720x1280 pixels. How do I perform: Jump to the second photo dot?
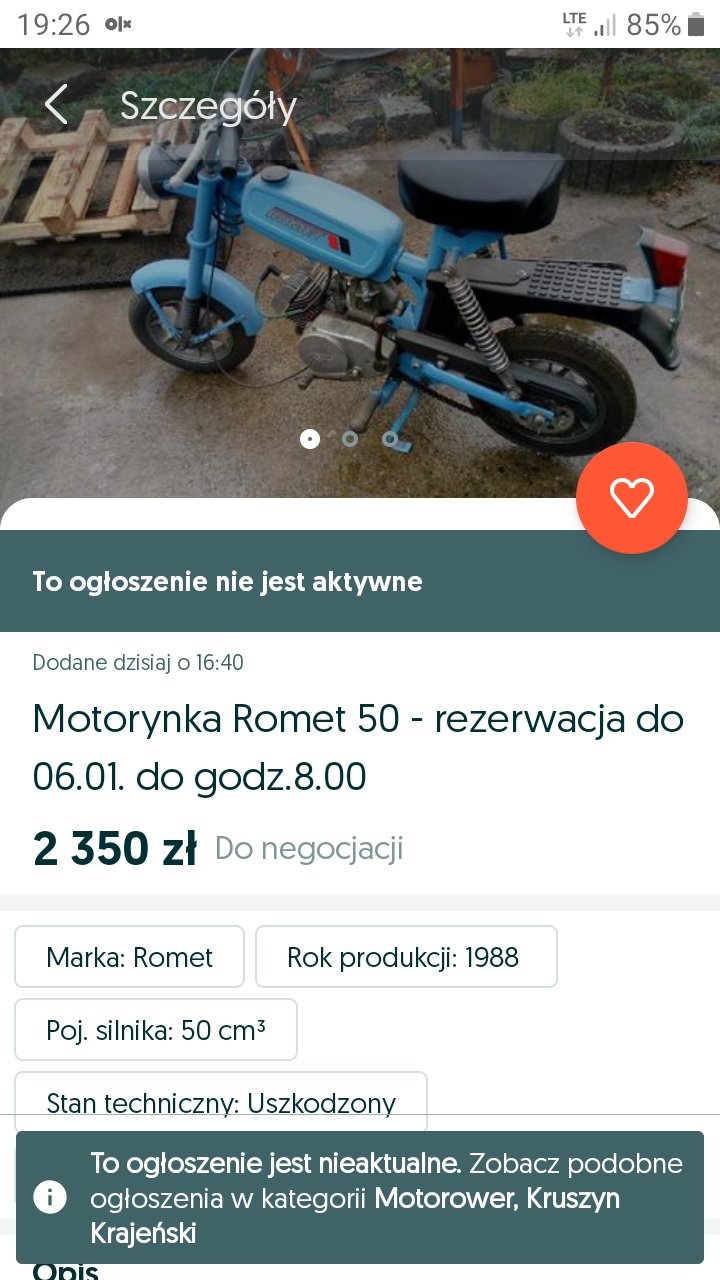(x=350, y=439)
